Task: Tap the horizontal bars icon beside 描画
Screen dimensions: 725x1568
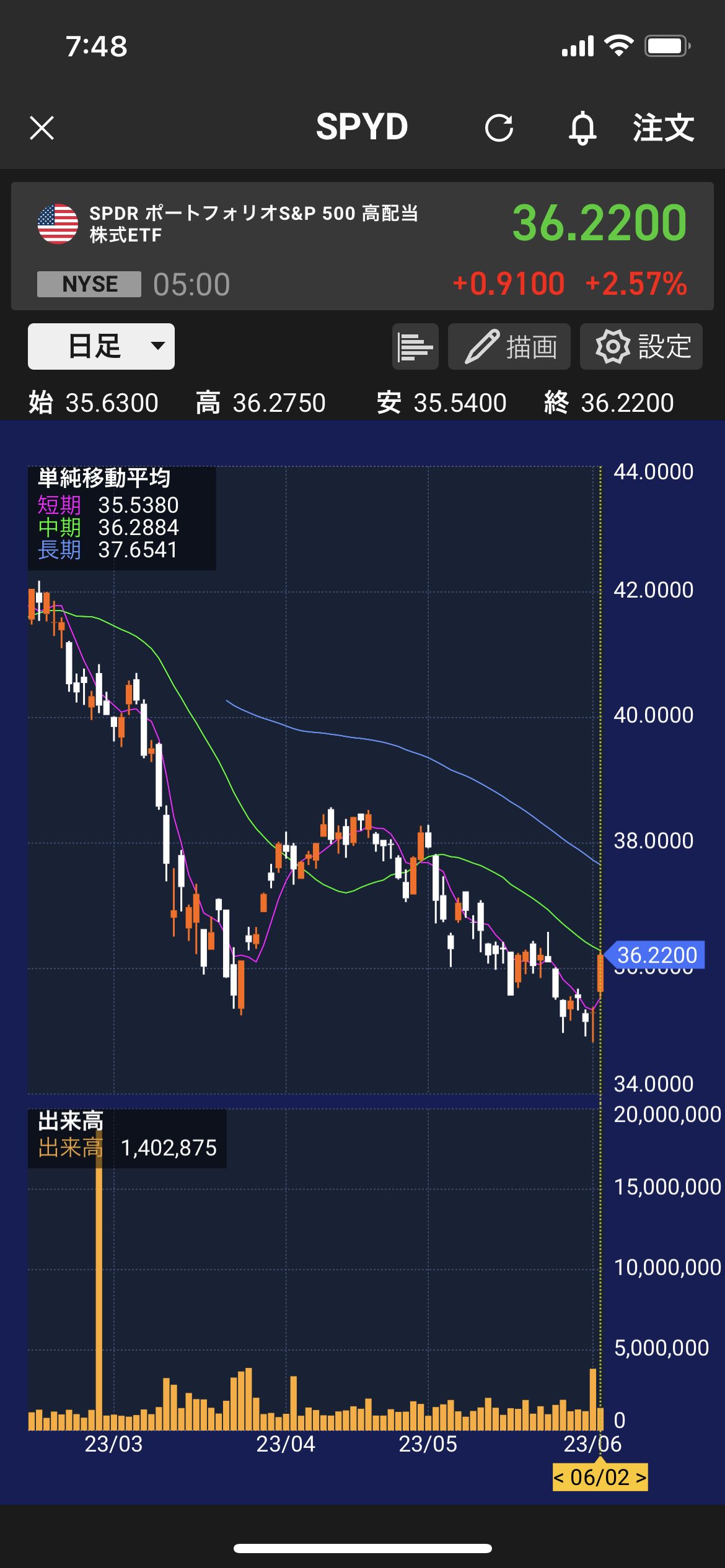Action: click(x=415, y=346)
